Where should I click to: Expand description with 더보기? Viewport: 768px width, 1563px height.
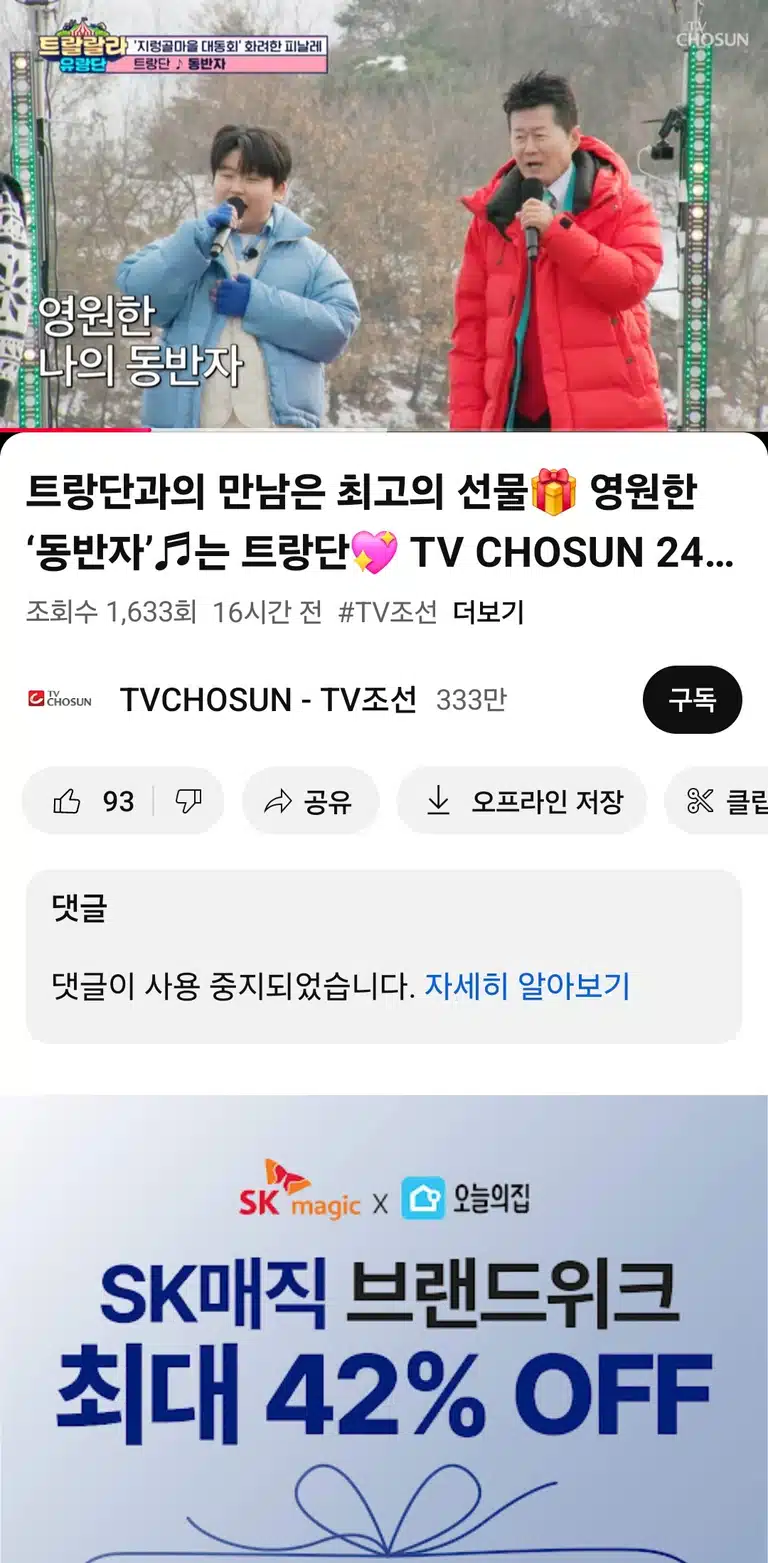click(x=488, y=612)
